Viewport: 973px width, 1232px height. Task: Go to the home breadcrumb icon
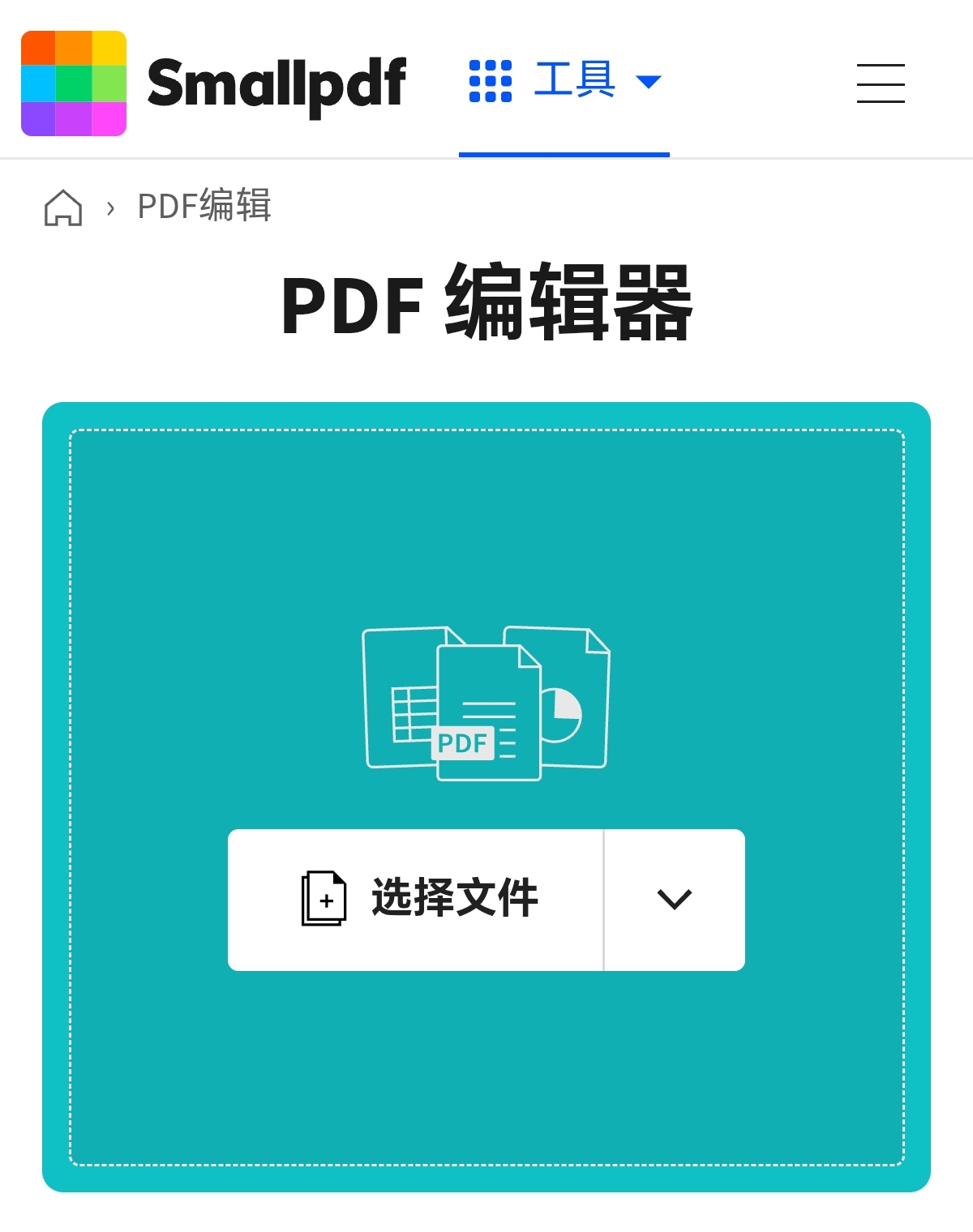point(63,207)
